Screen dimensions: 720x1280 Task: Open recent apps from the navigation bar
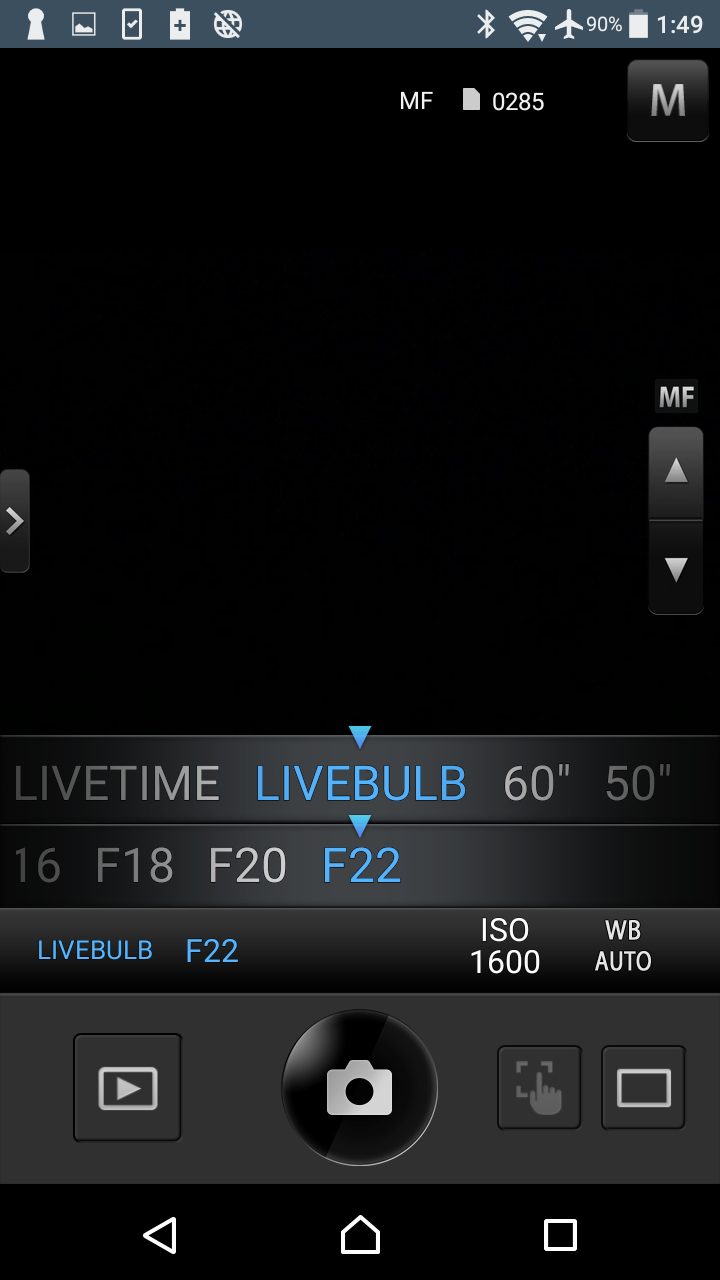(560, 1235)
